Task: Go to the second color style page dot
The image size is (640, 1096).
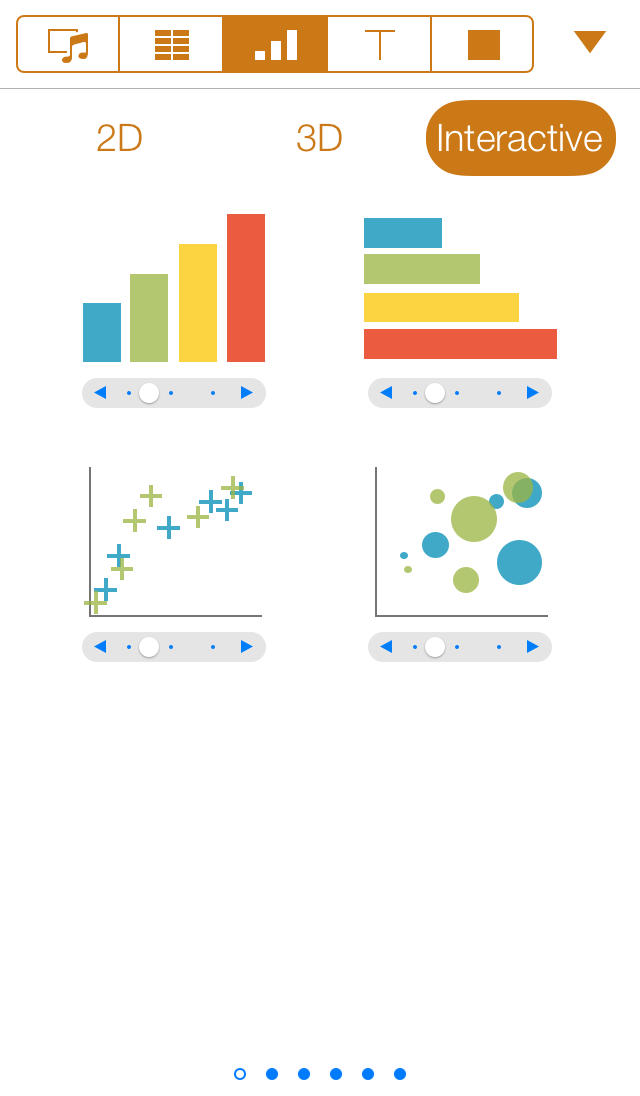Action: (272, 1074)
